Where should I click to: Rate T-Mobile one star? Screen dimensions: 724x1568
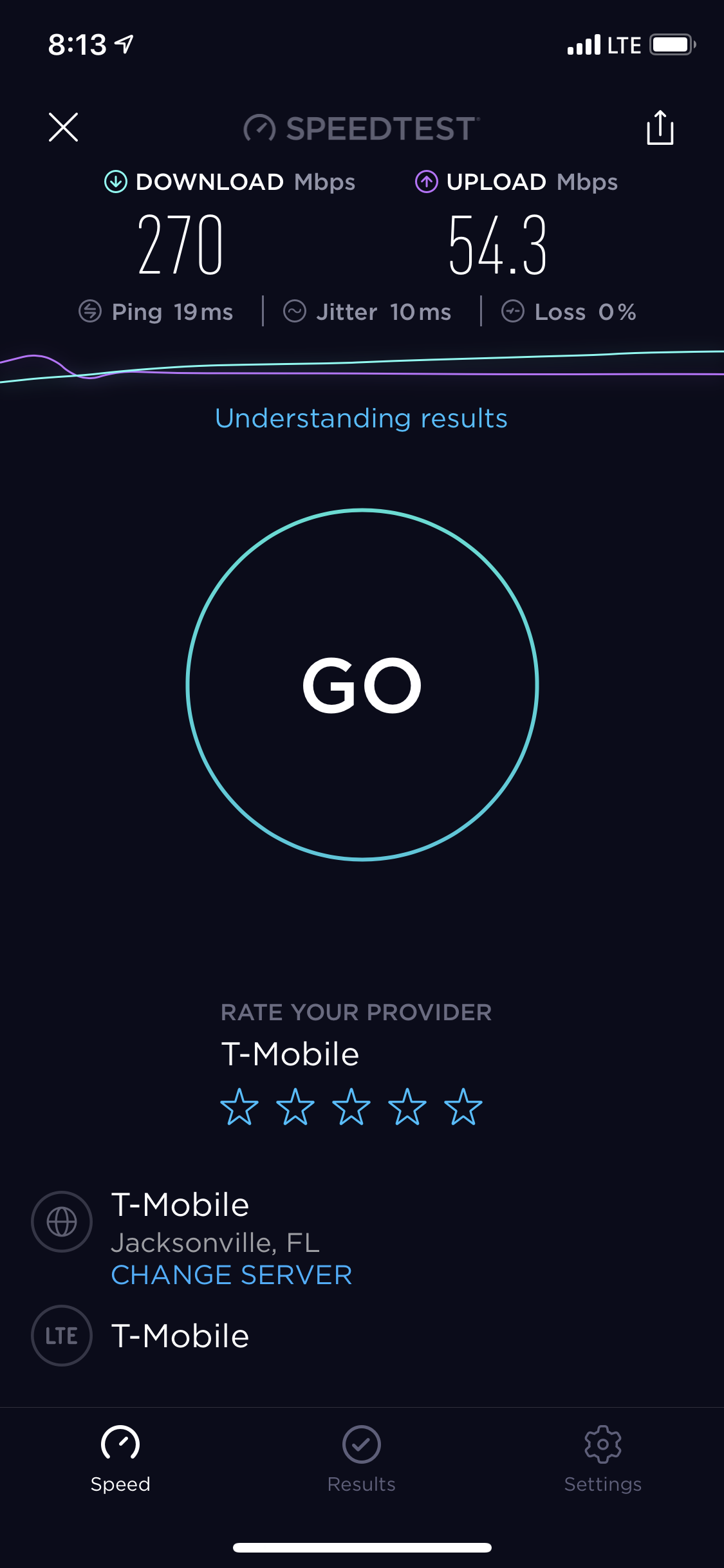[x=239, y=1107]
